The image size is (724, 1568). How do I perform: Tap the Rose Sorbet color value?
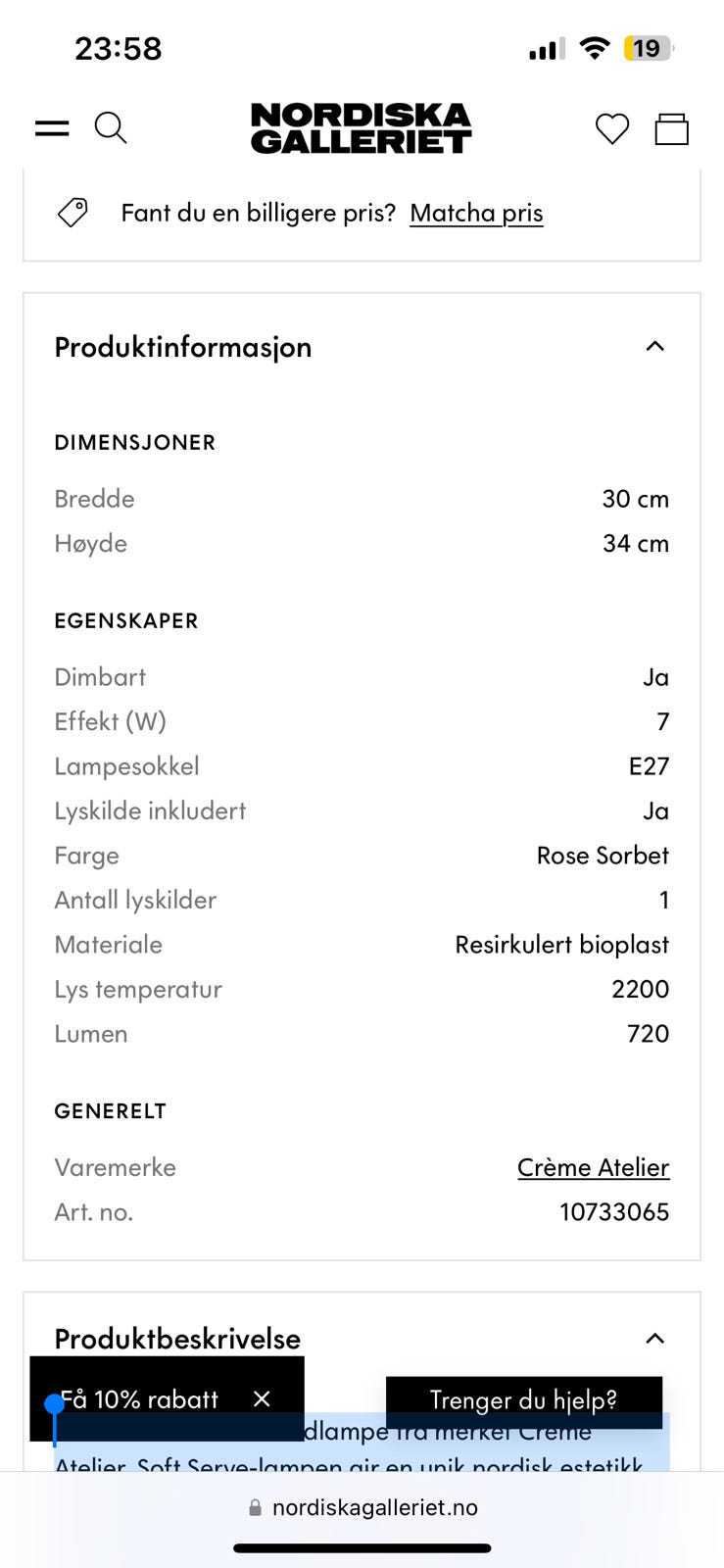[x=603, y=855]
